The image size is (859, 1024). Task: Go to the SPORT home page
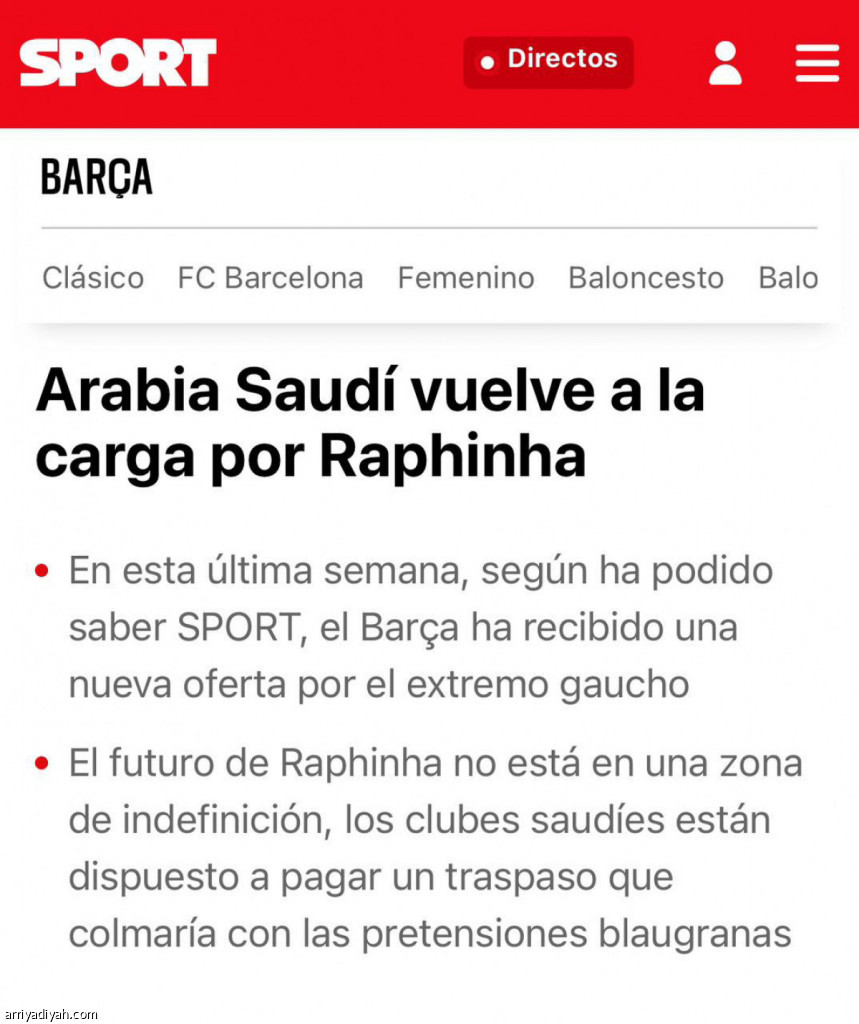point(118,63)
